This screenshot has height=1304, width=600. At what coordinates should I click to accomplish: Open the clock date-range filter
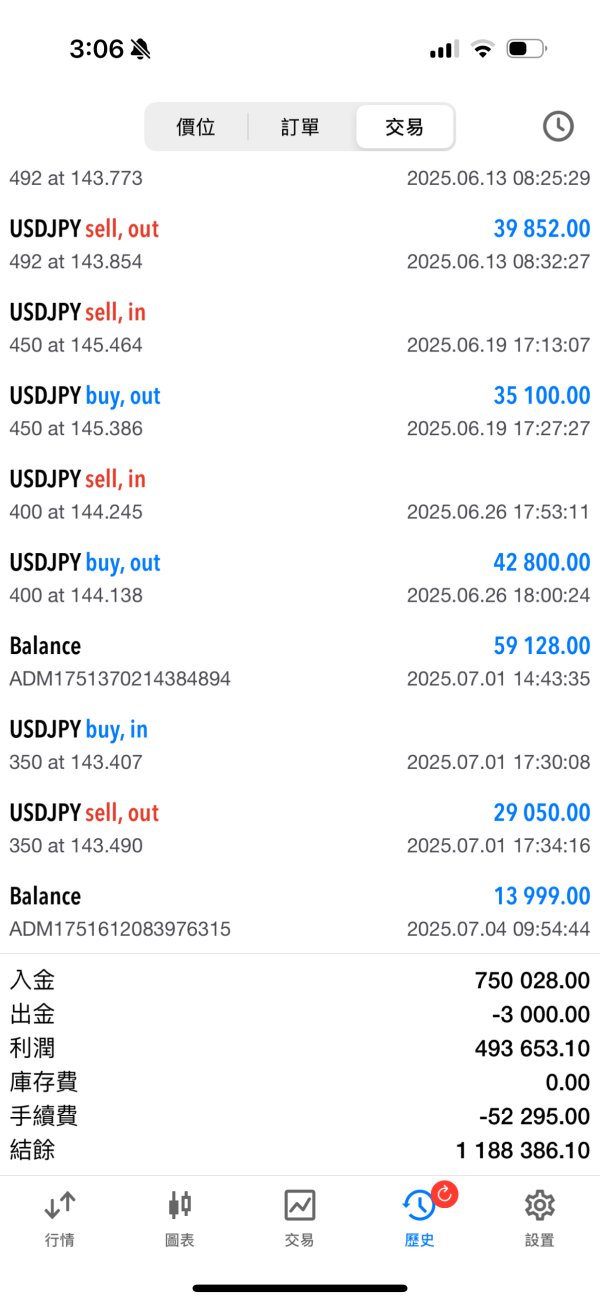[558, 126]
